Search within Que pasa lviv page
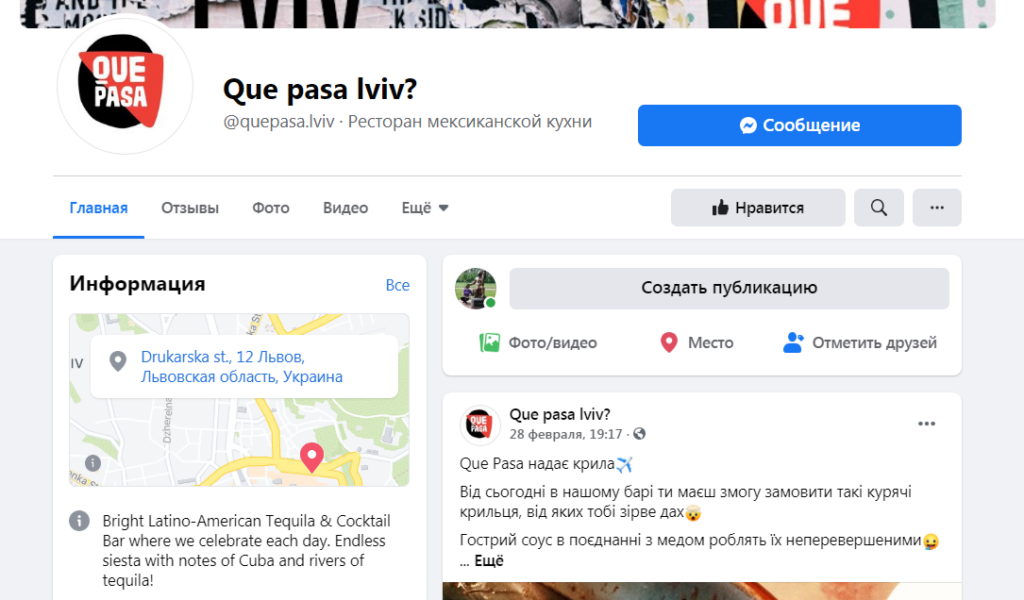The width and height of the screenshot is (1024, 600). coord(879,208)
